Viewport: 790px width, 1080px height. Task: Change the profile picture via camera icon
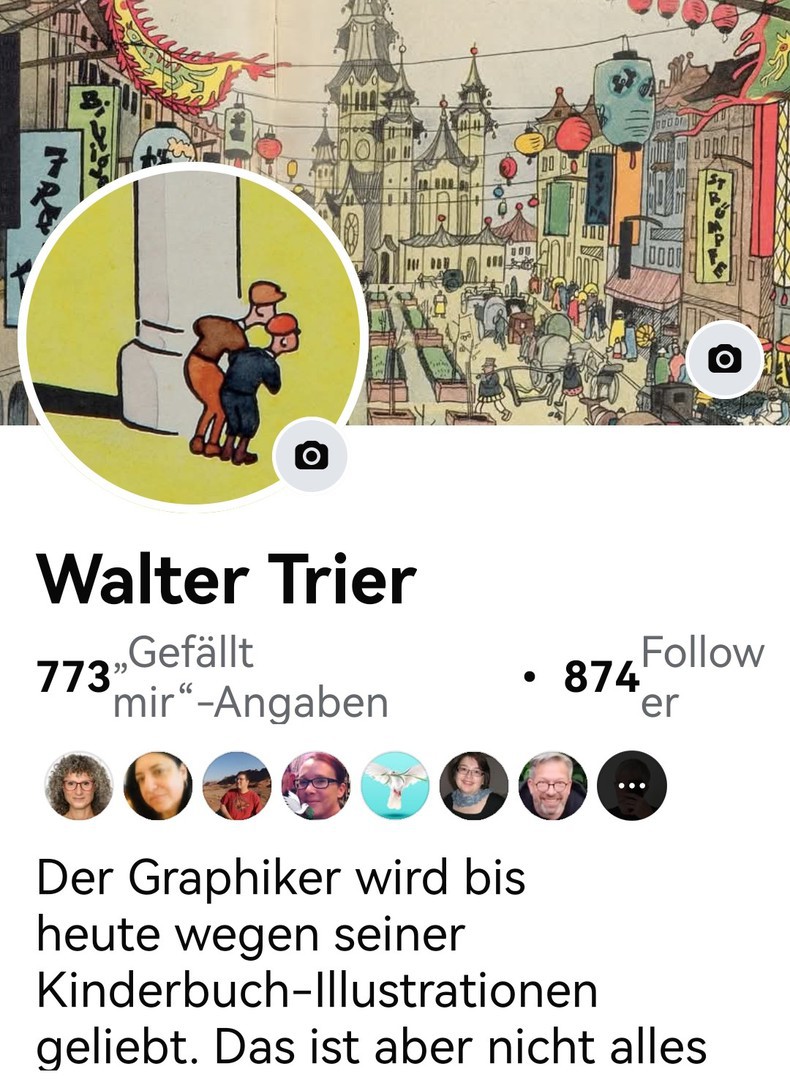point(311,456)
